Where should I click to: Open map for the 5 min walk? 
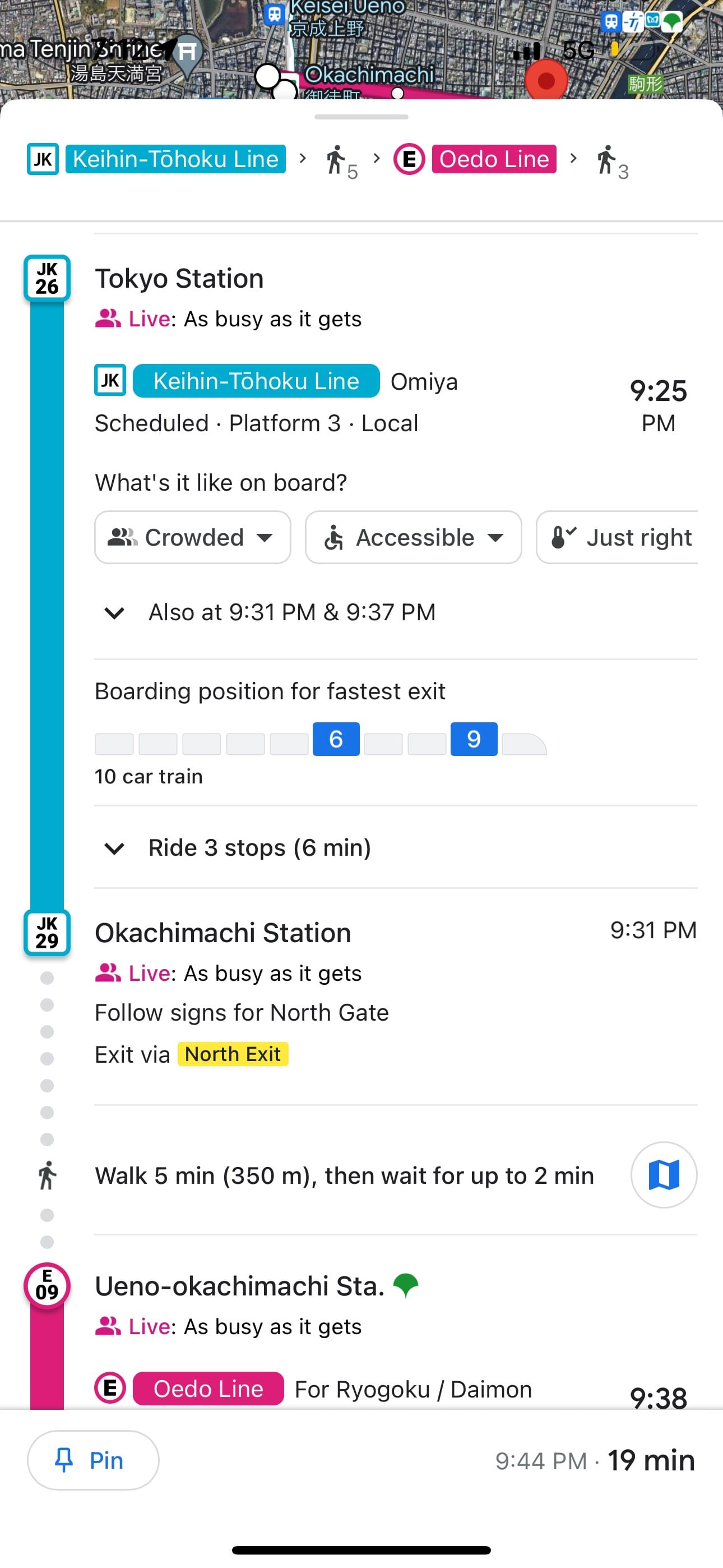tap(664, 1174)
